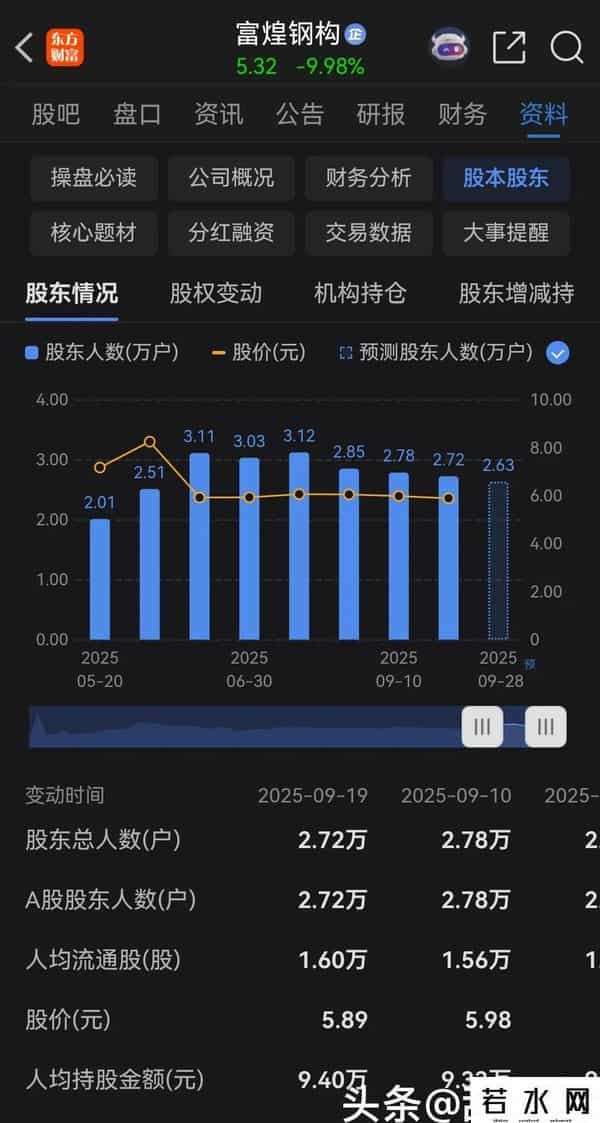Open the 交易数据 section

[368, 233]
